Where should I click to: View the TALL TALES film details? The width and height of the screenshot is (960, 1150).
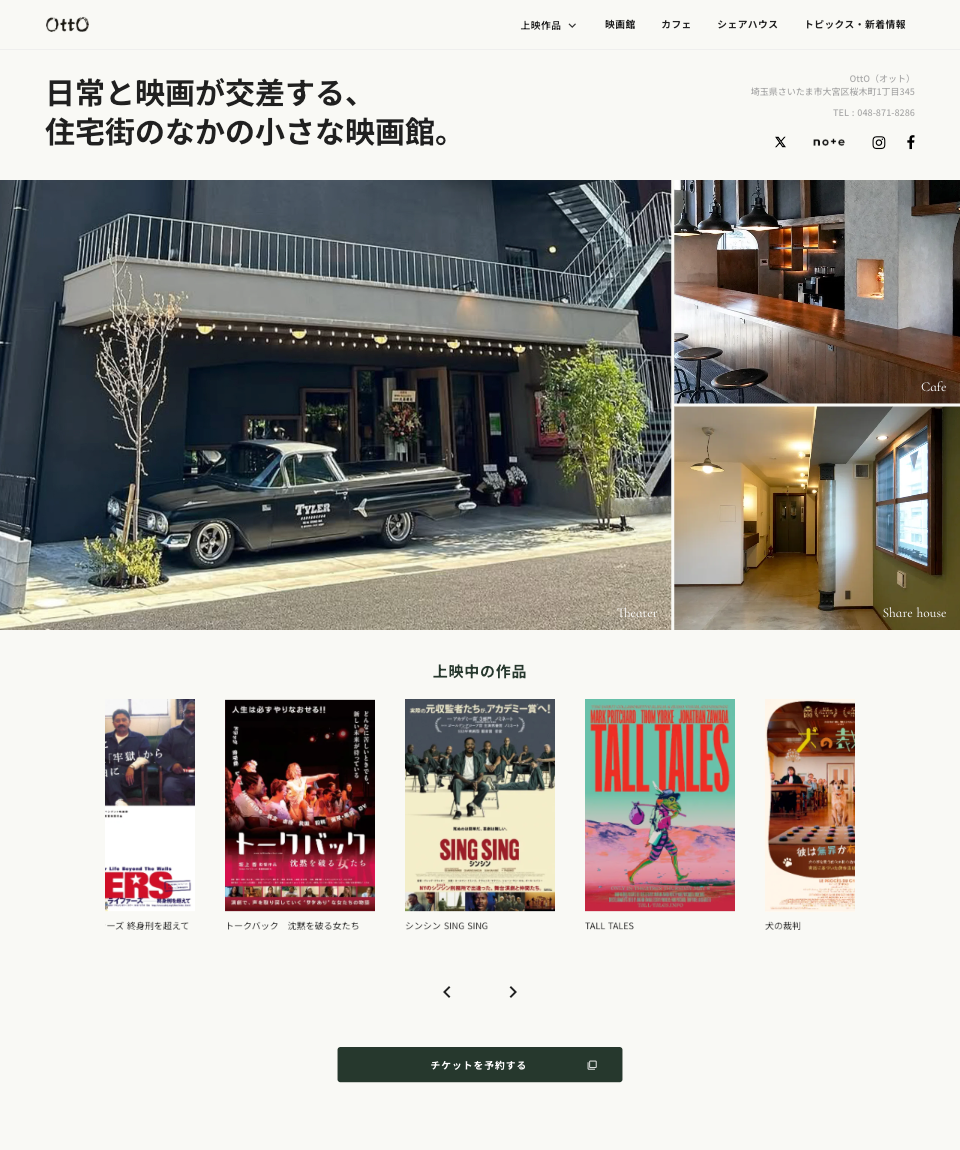click(660, 805)
